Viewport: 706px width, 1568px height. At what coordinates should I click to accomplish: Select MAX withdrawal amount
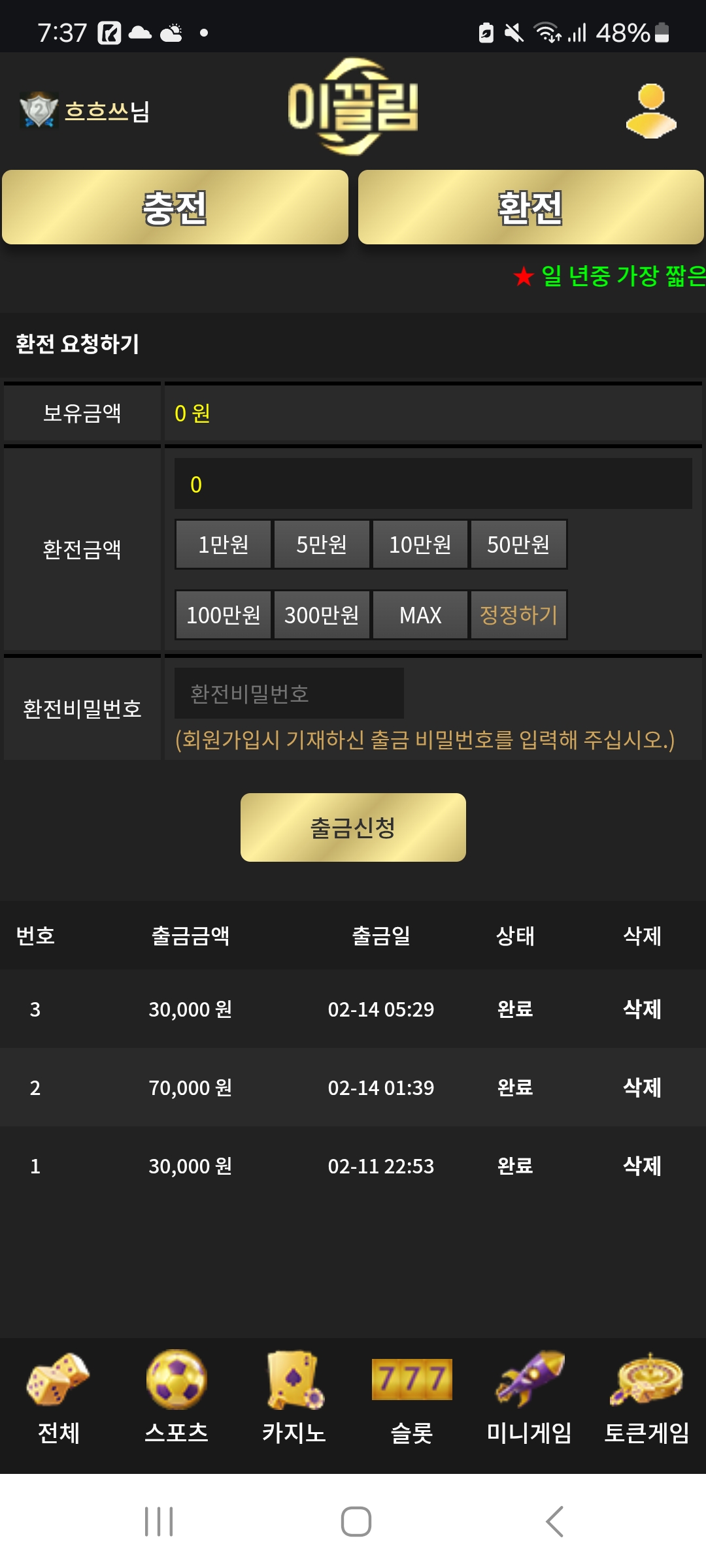coord(420,615)
